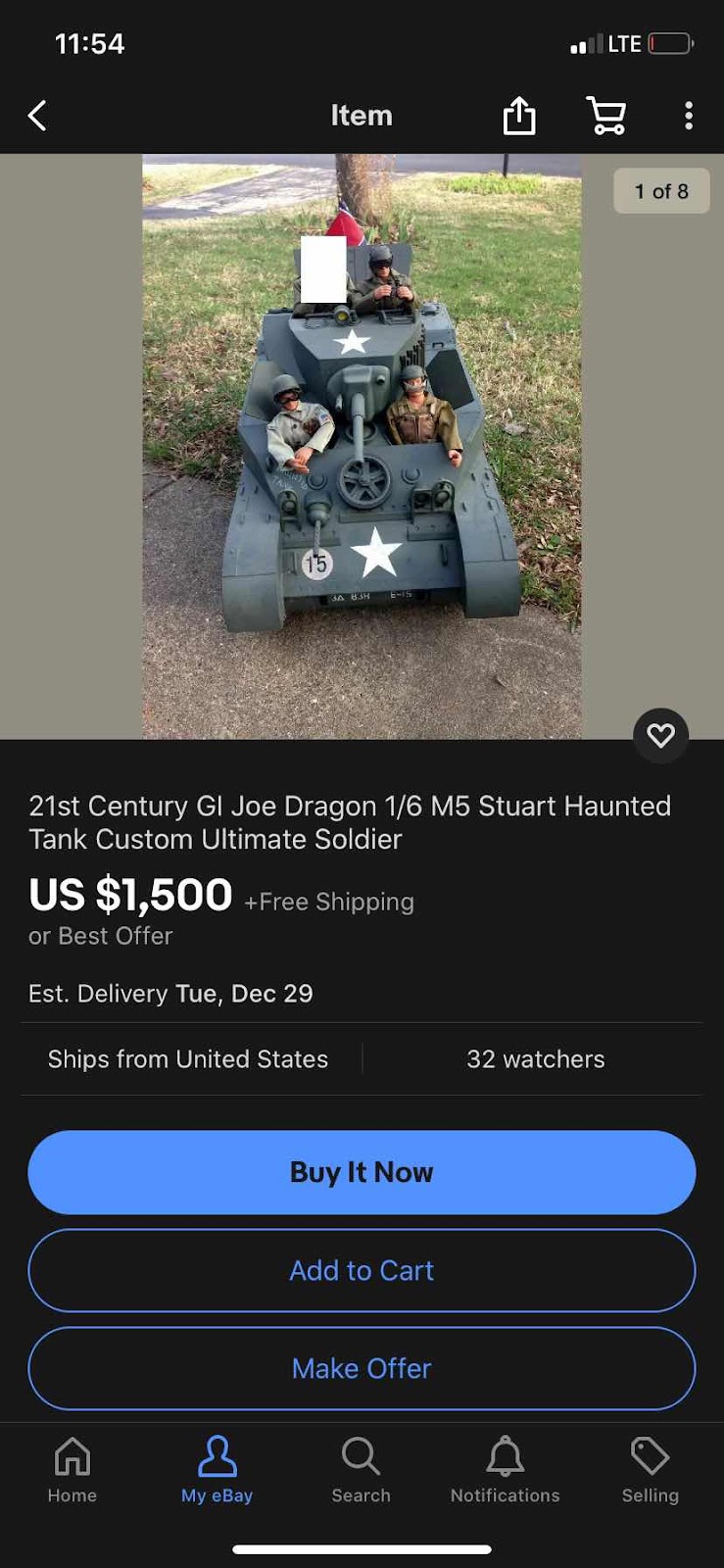
Task: Add this item to watchlist with heart
Action: (661, 735)
